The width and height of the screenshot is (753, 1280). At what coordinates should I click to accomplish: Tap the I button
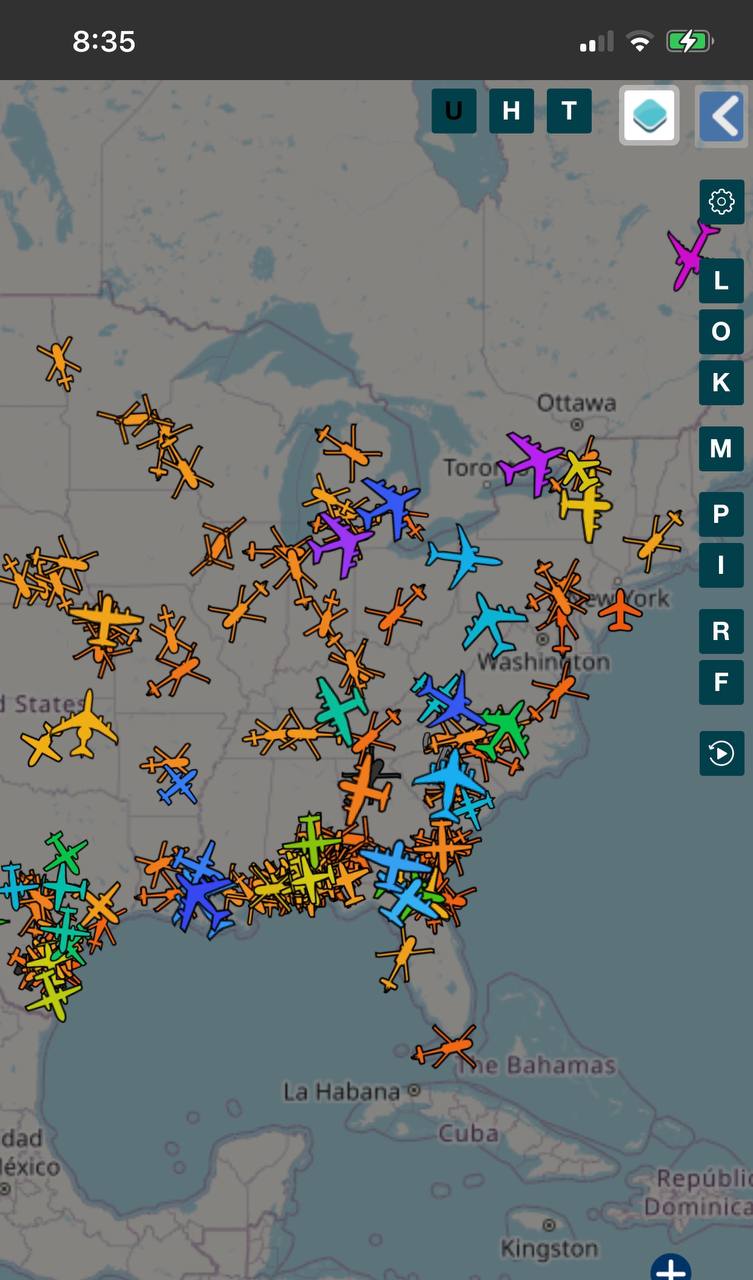tap(721, 566)
